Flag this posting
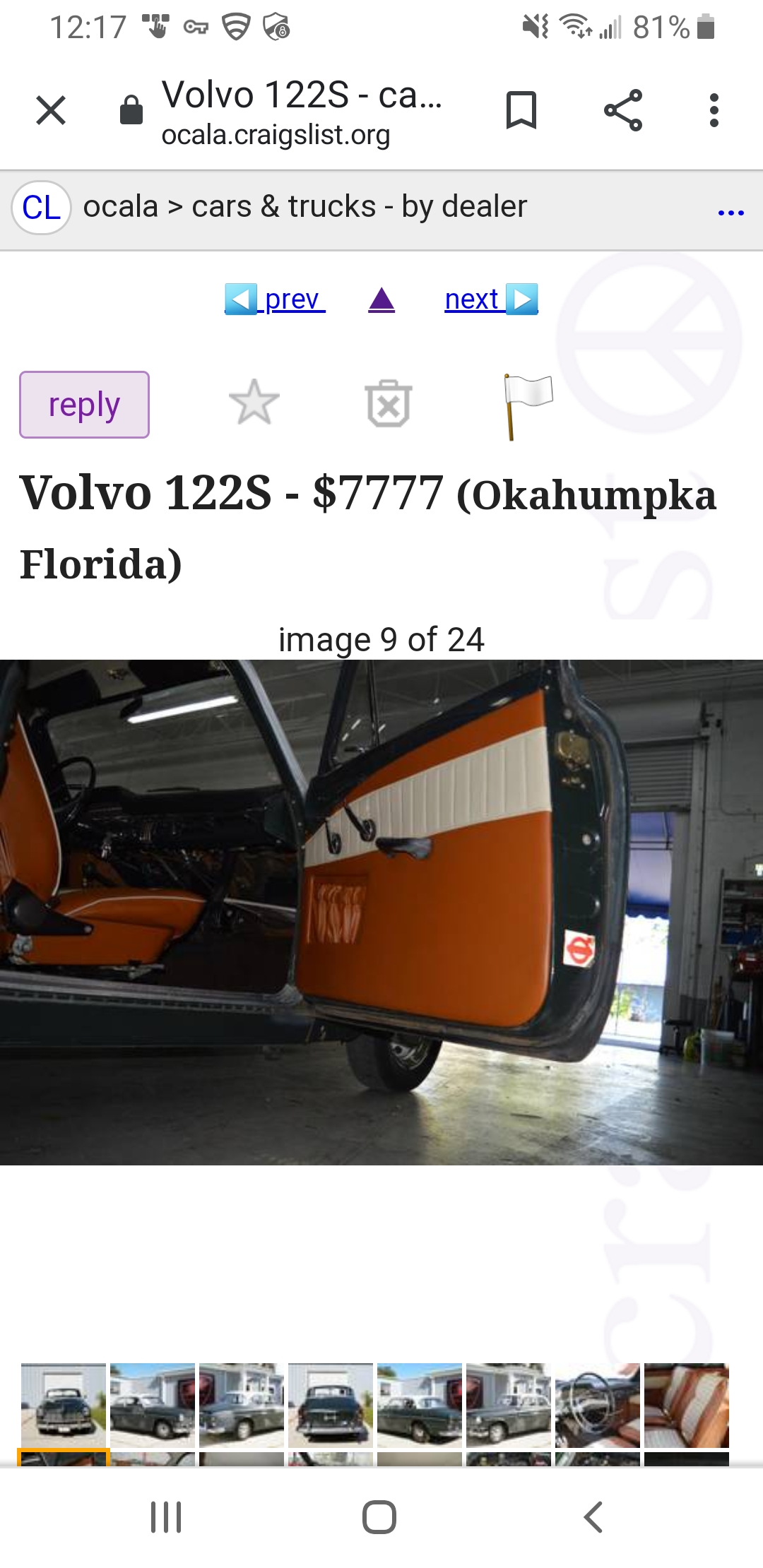This screenshot has height=1568, width=763. point(526,405)
